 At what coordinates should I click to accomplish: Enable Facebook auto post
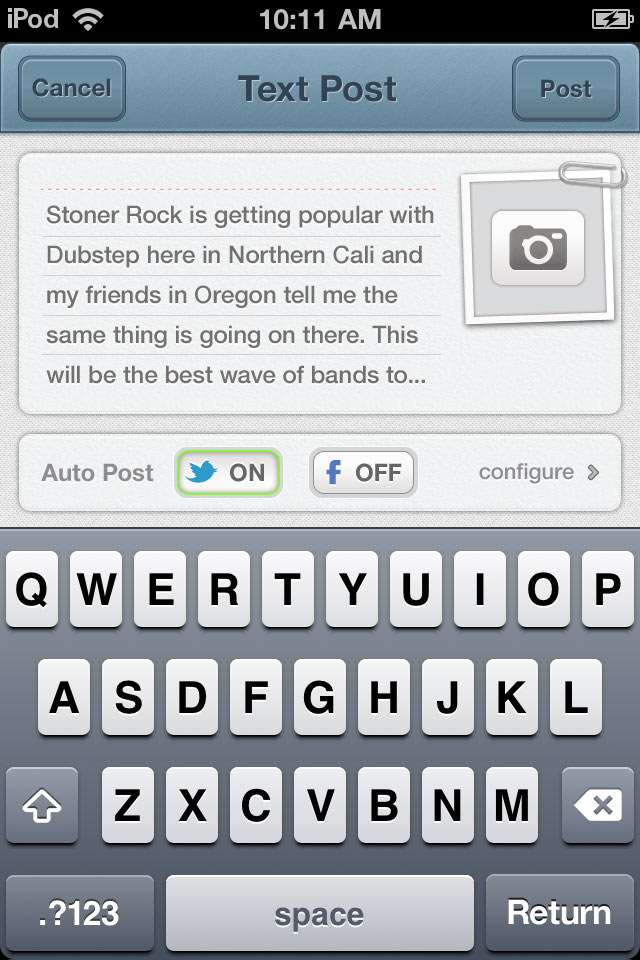(363, 473)
